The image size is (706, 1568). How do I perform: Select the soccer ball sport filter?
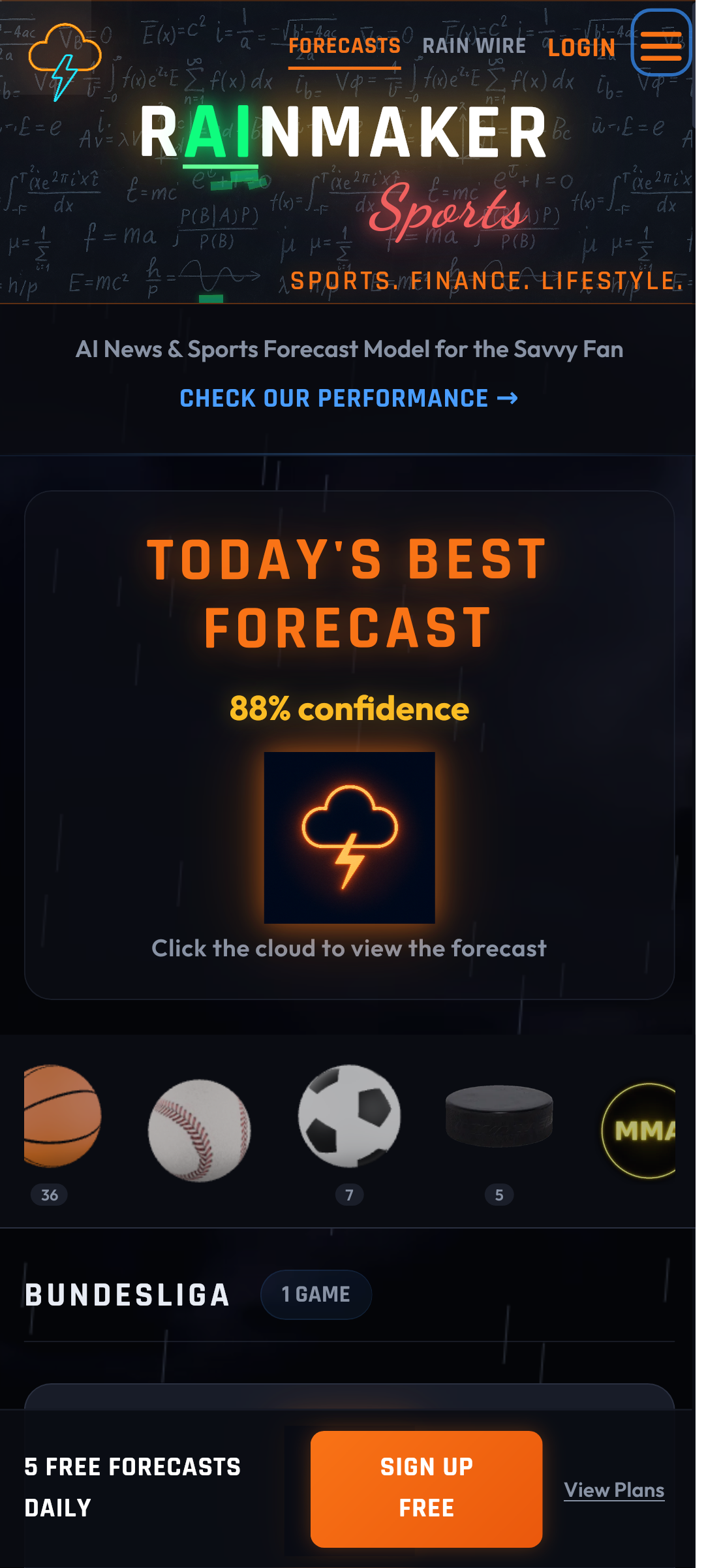click(x=349, y=1116)
